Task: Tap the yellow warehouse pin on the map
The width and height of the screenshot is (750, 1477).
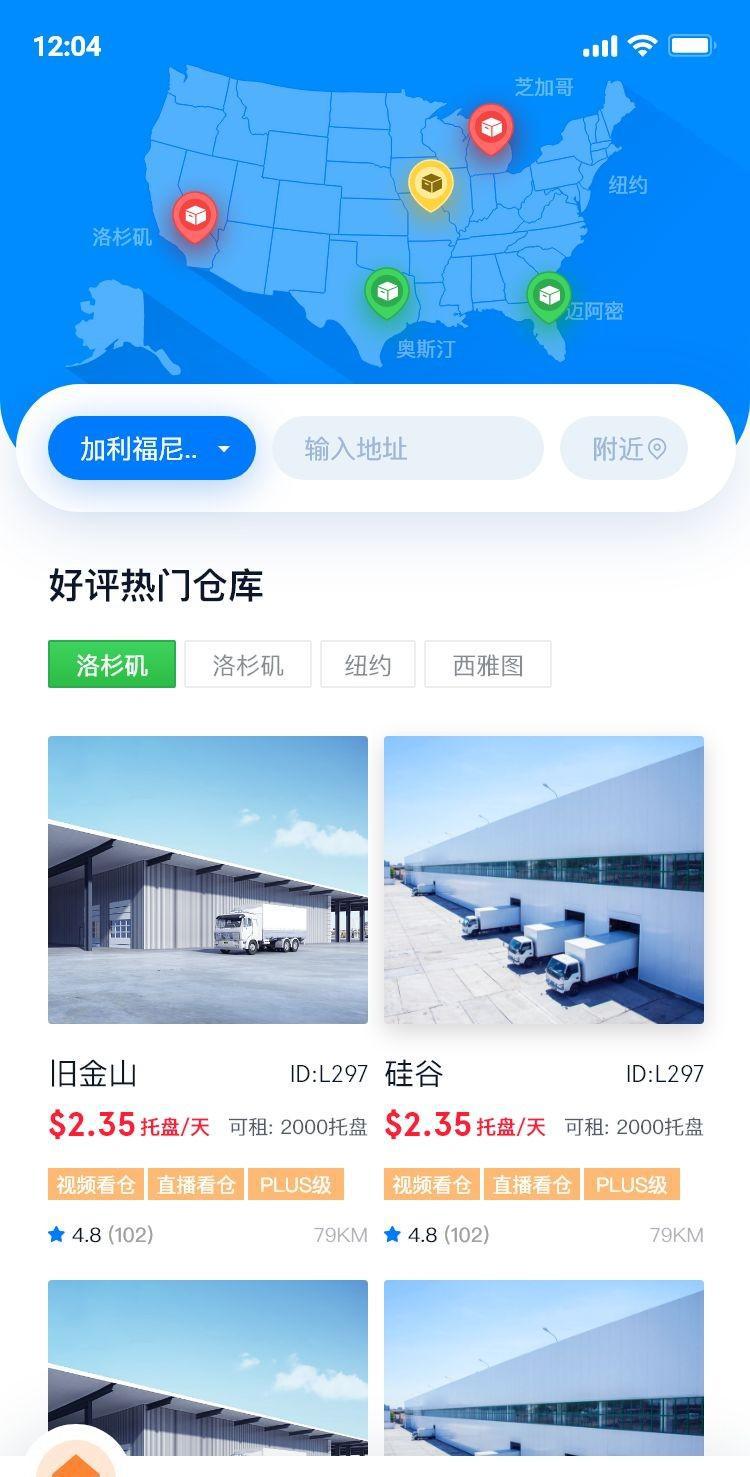Action: click(431, 183)
